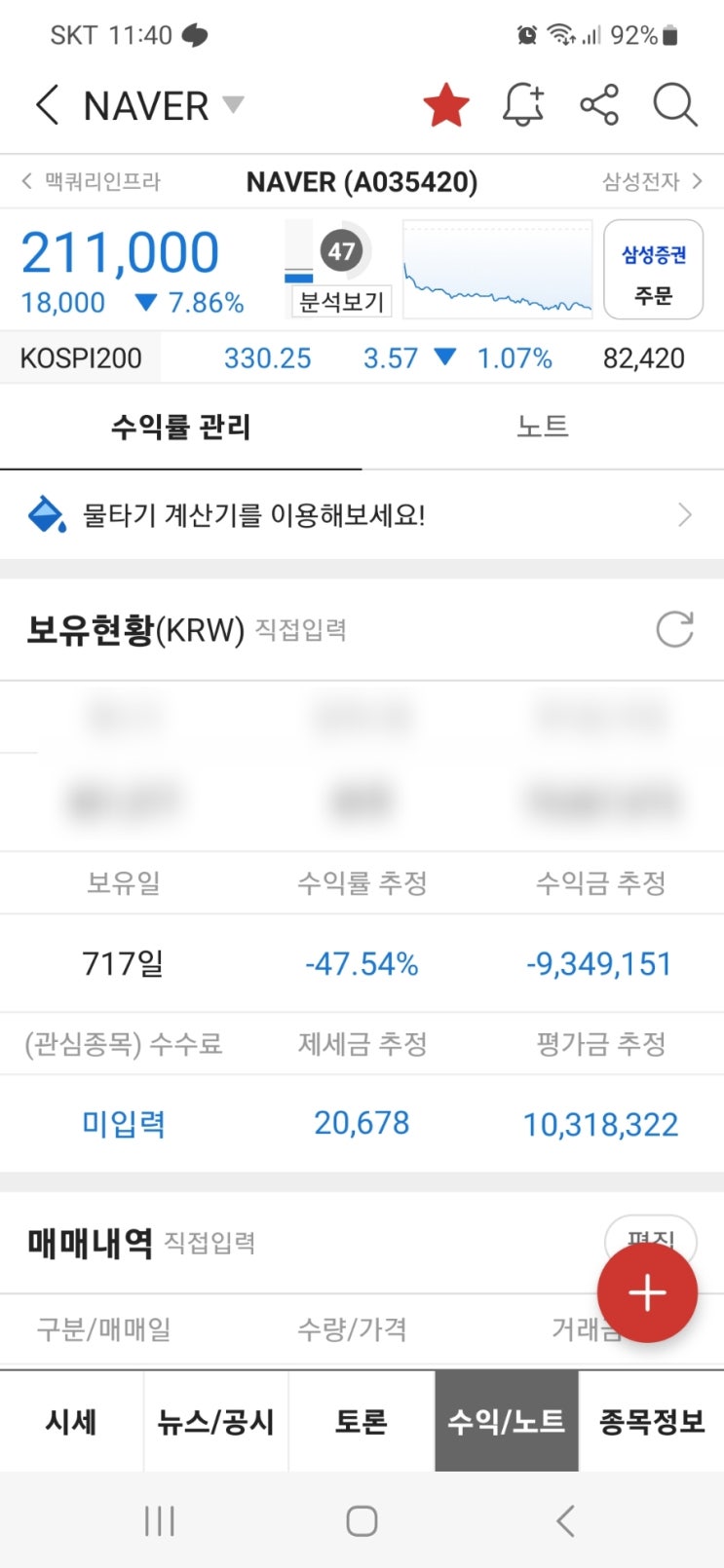
Task: Open notifications via the bell icon
Action: (523, 103)
